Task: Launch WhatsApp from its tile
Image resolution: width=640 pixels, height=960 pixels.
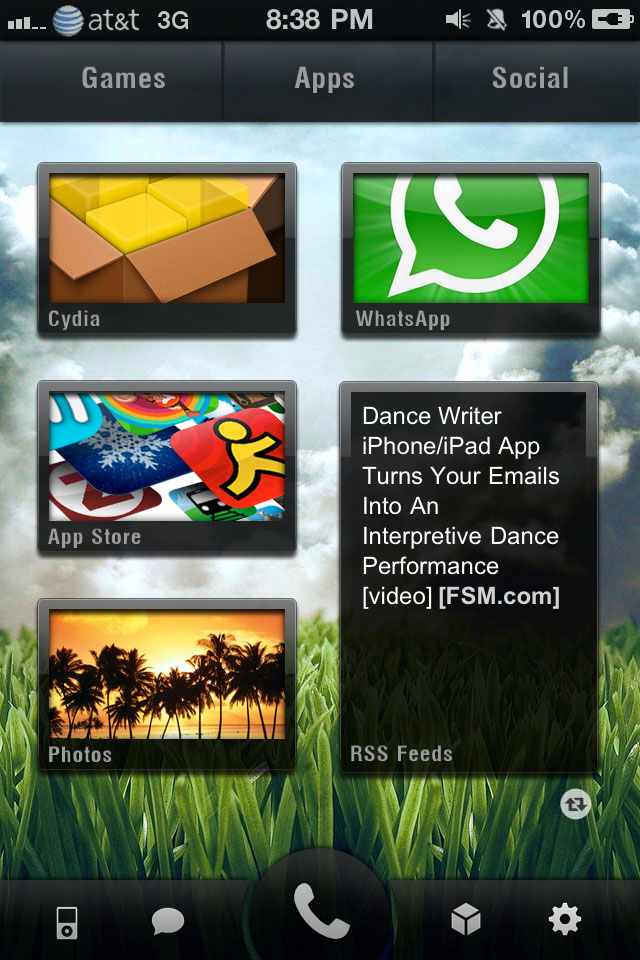Action: pyautogui.click(x=471, y=248)
